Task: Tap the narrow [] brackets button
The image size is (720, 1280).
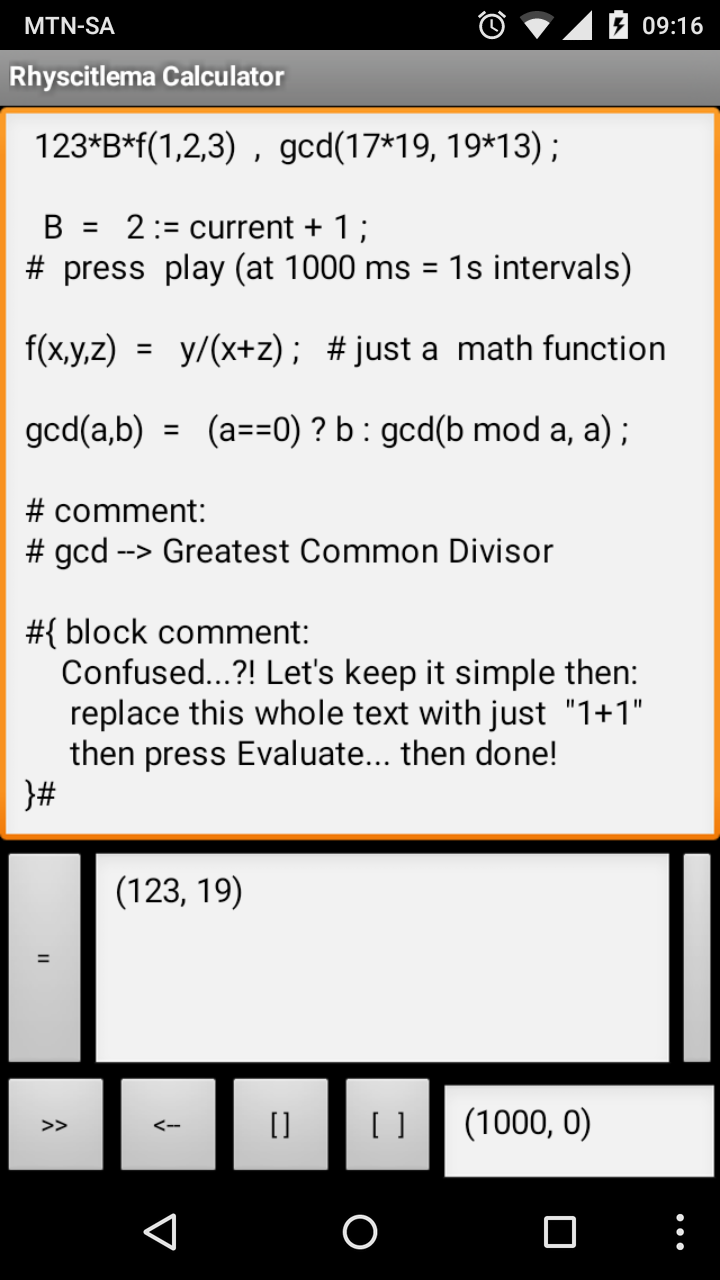Action: tap(280, 1124)
